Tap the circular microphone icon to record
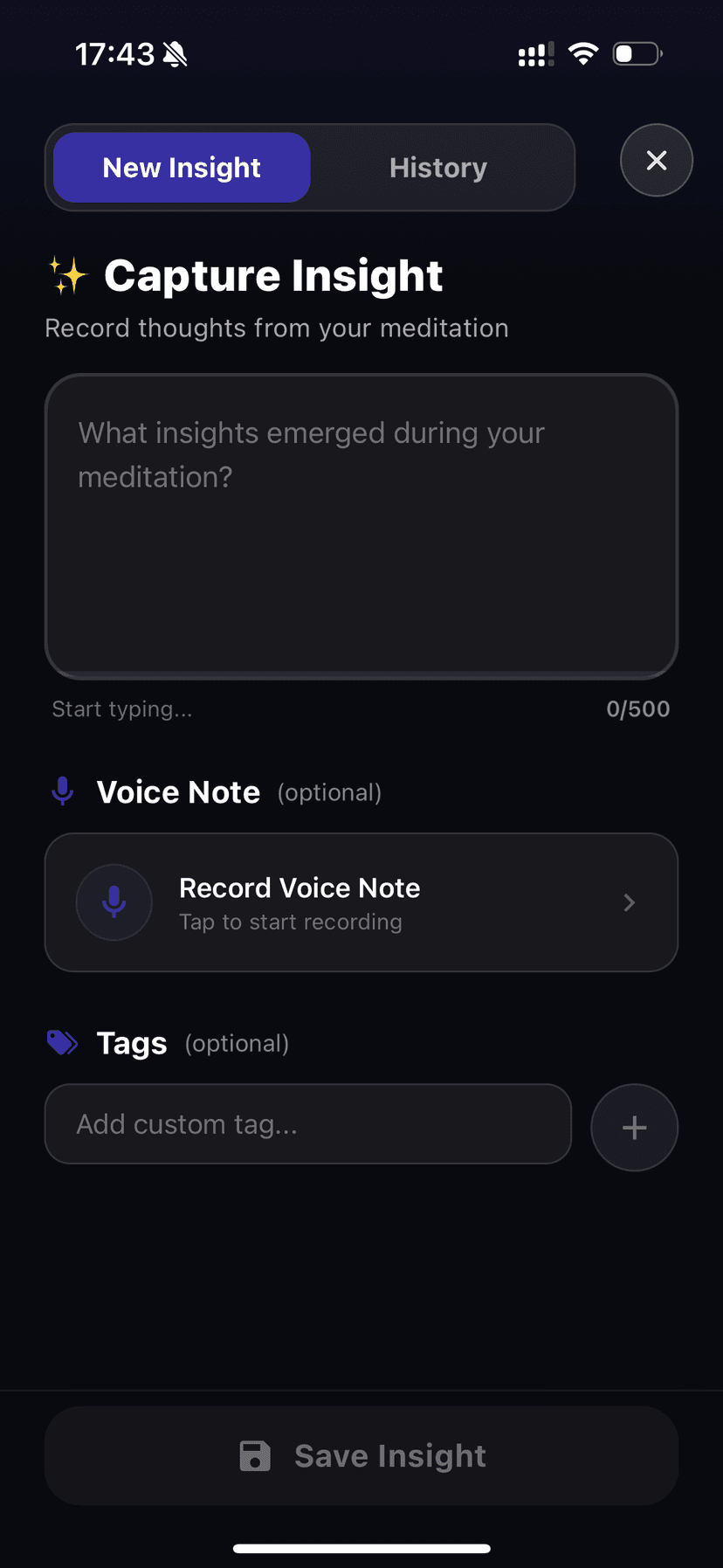Viewport: 723px width, 1568px height. click(114, 902)
